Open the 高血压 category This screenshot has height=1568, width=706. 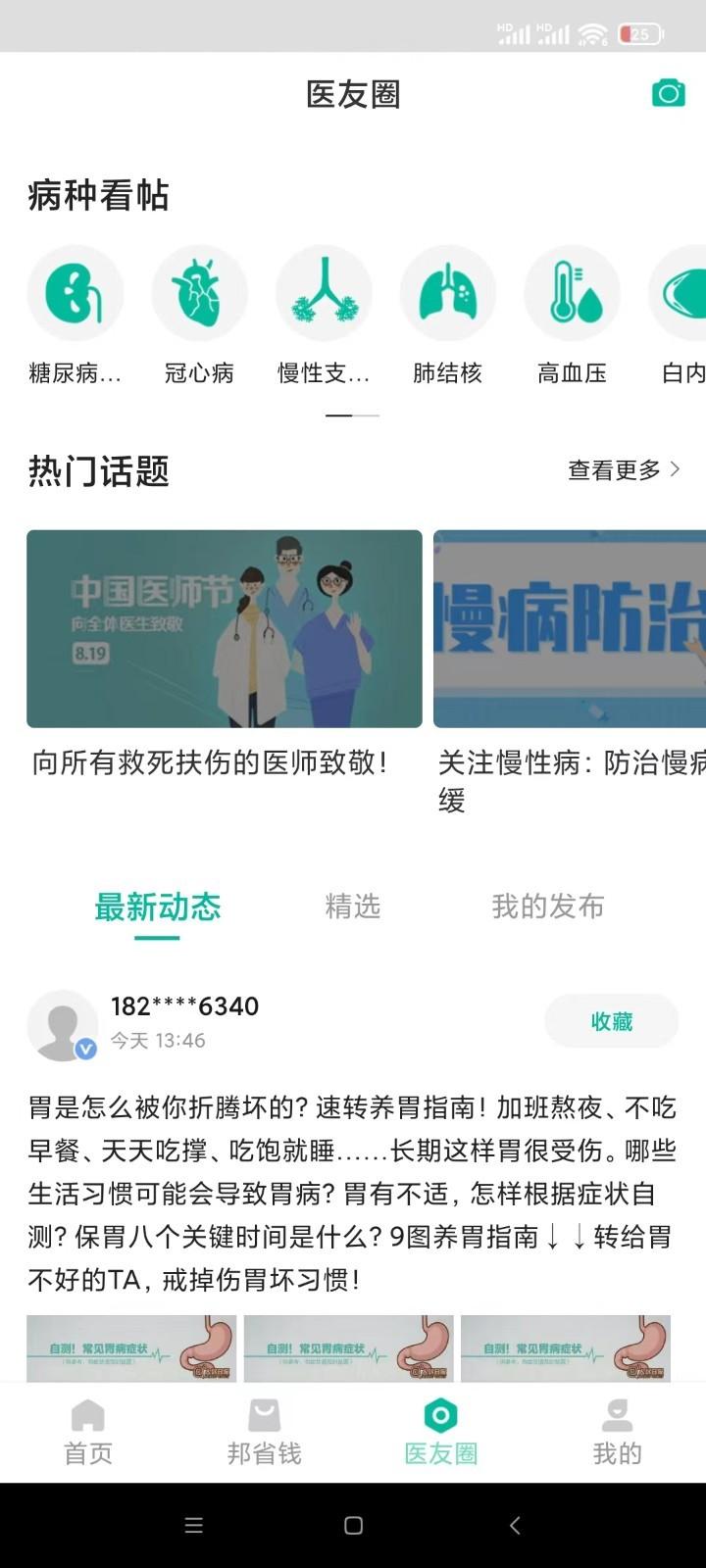coord(573,294)
